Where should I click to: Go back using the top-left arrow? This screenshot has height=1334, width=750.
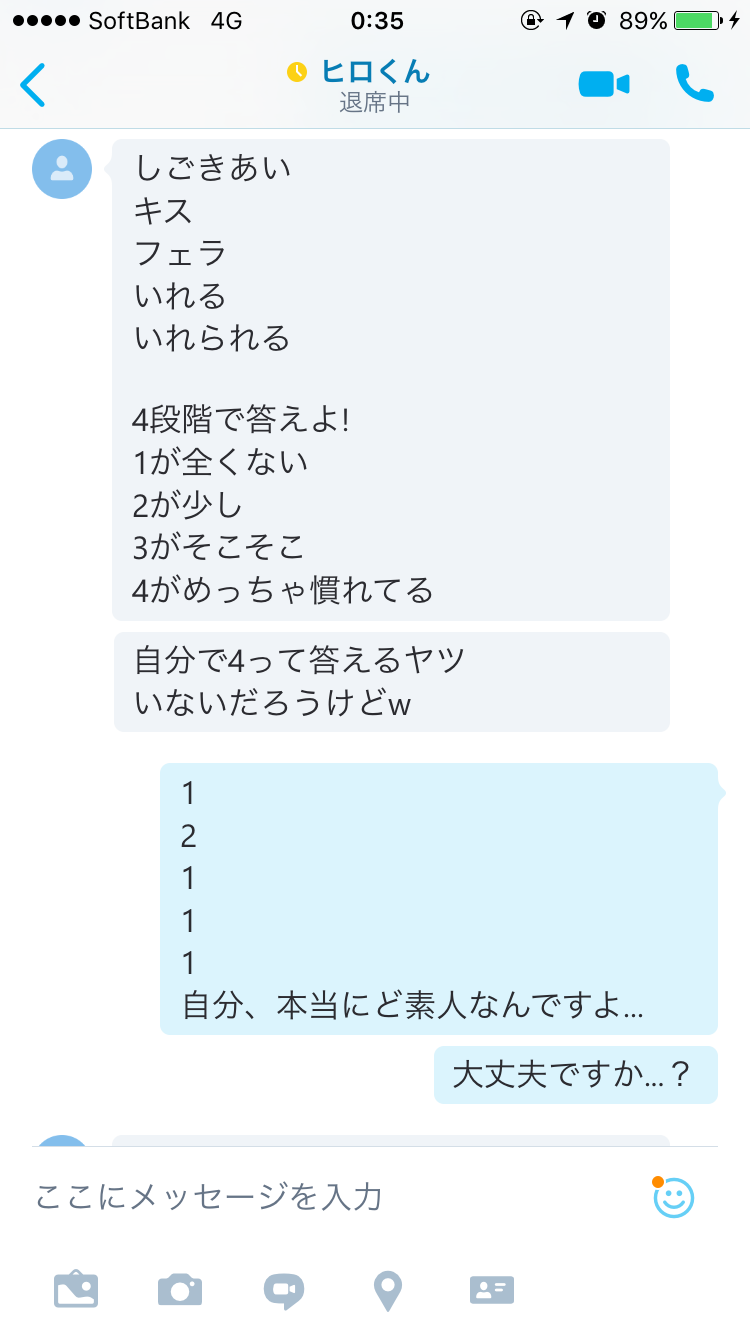tap(33, 84)
